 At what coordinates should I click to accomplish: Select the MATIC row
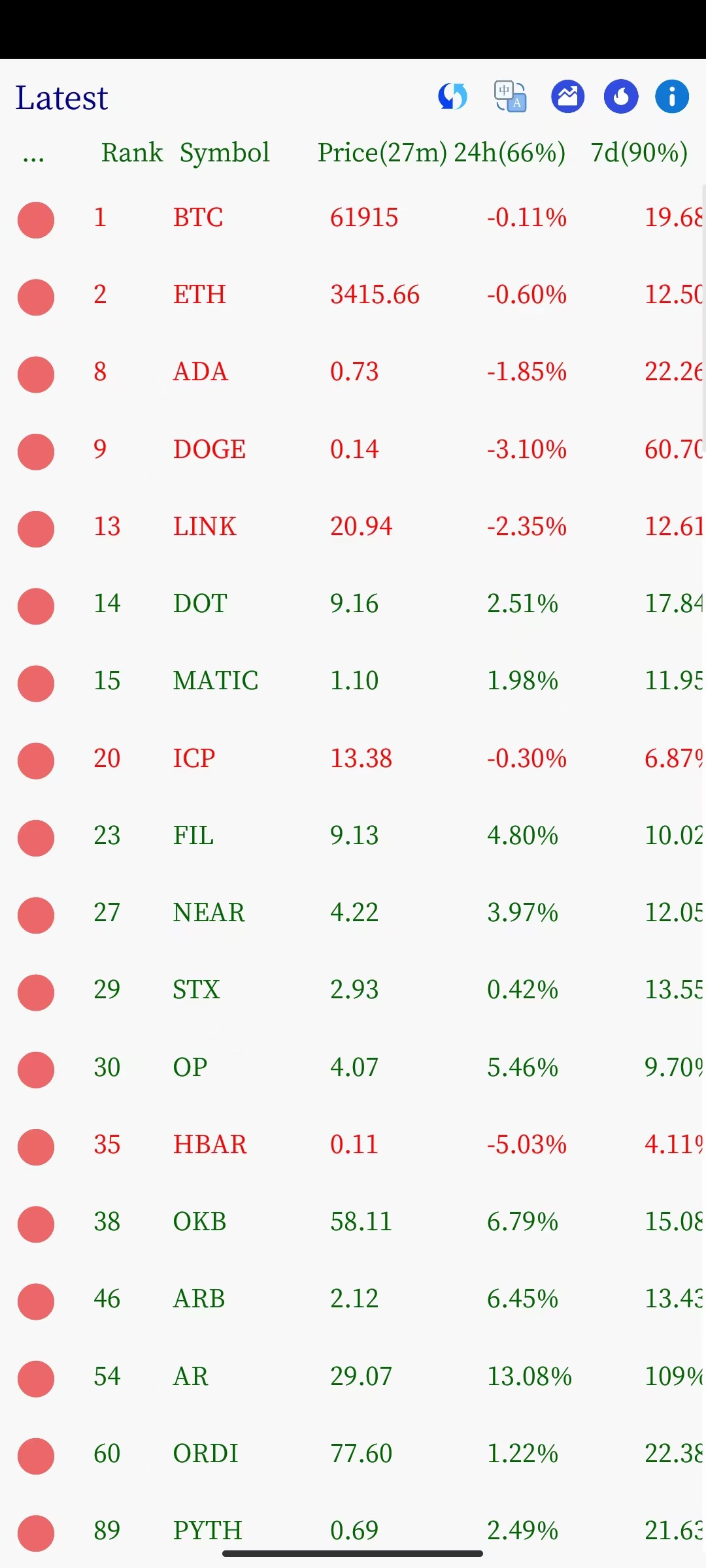click(x=216, y=681)
